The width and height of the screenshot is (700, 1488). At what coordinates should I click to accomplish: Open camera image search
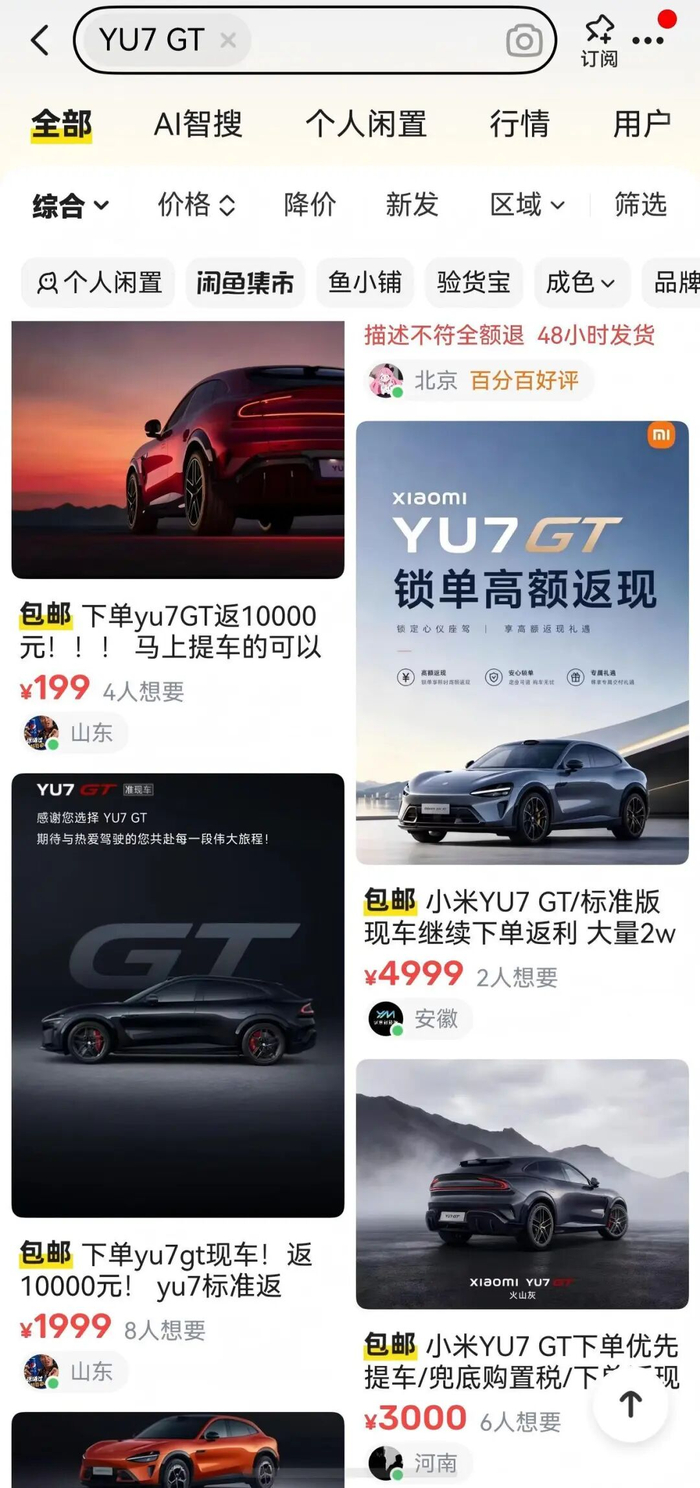[524, 41]
